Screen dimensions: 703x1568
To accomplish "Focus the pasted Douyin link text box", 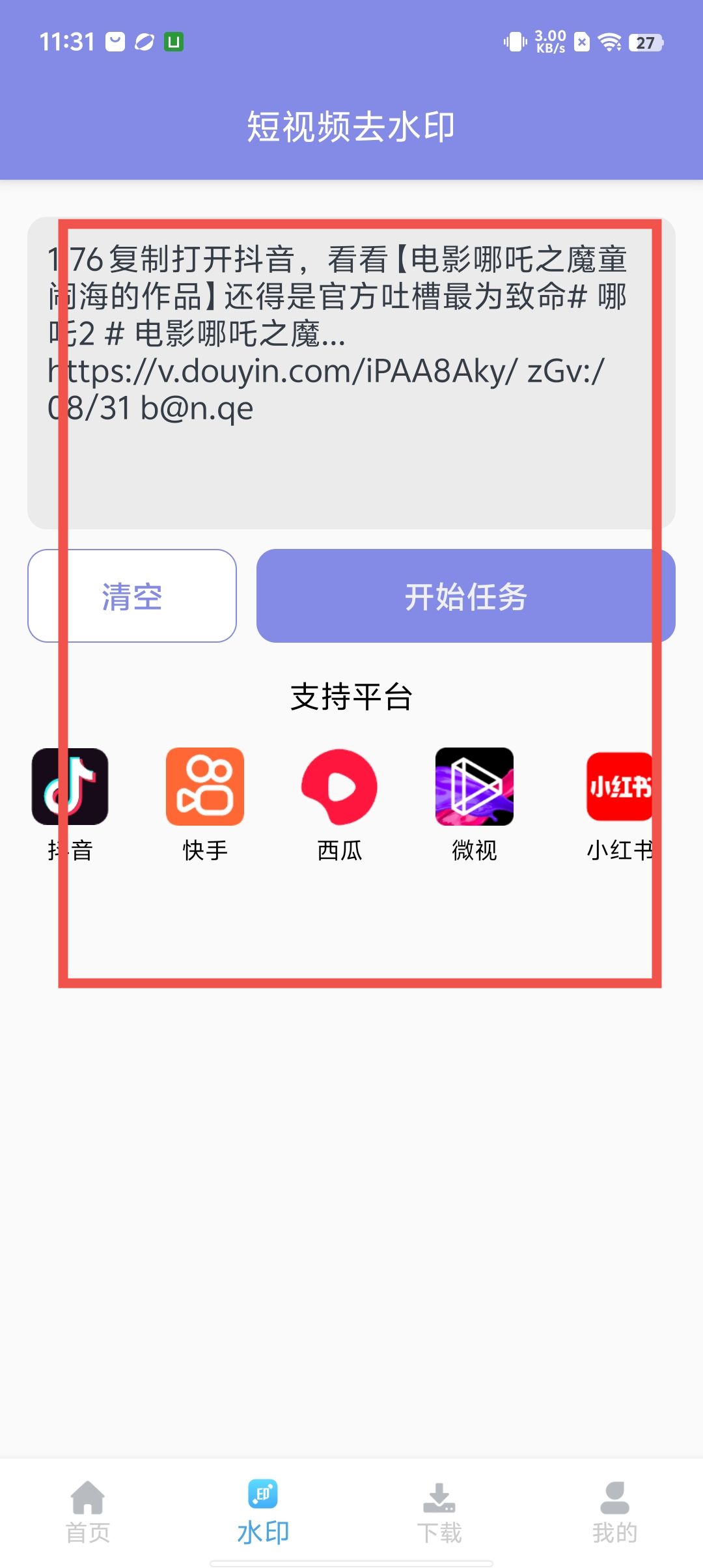I will [351, 372].
